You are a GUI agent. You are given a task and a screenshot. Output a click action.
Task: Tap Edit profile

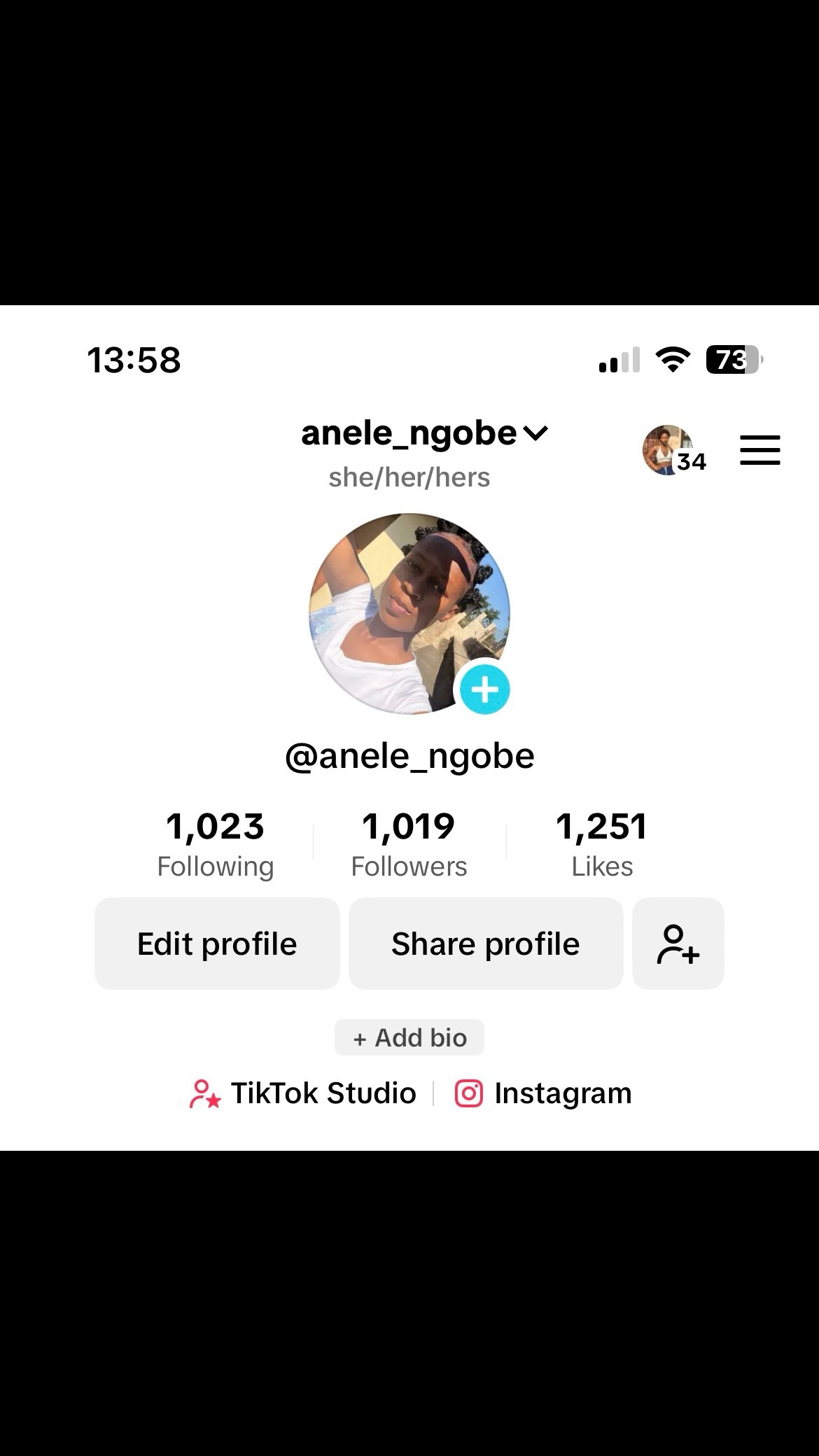(217, 944)
